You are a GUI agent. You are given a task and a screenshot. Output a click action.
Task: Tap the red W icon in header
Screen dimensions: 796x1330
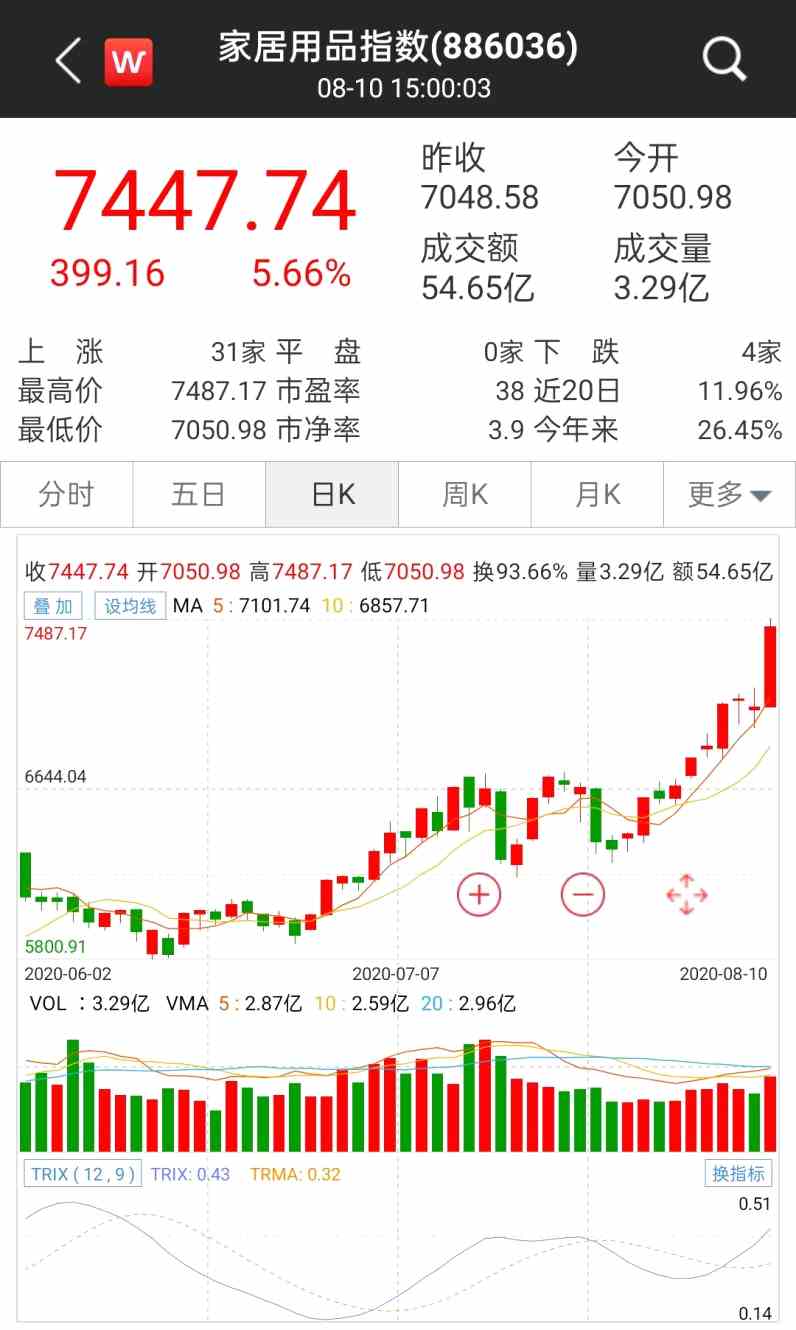[x=128, y=62]
